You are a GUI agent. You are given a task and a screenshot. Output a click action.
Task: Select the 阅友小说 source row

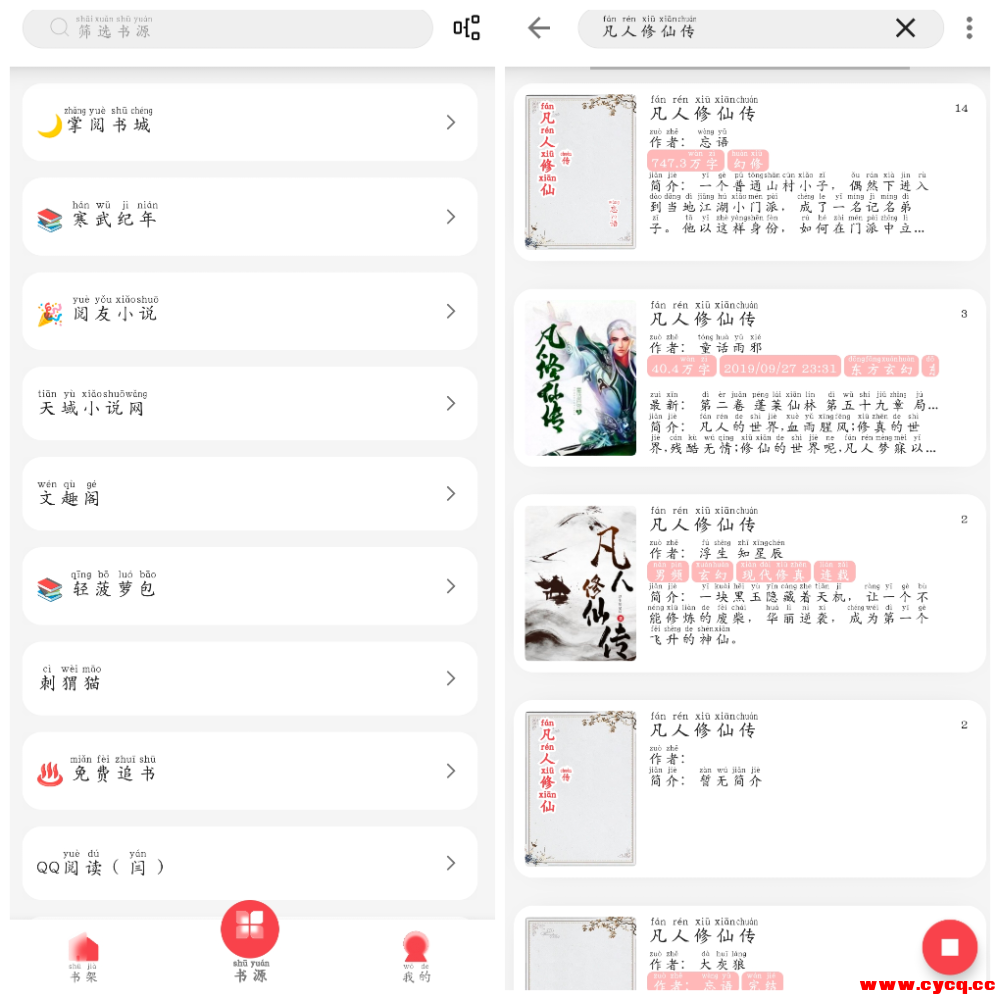[x=250, y=311]
